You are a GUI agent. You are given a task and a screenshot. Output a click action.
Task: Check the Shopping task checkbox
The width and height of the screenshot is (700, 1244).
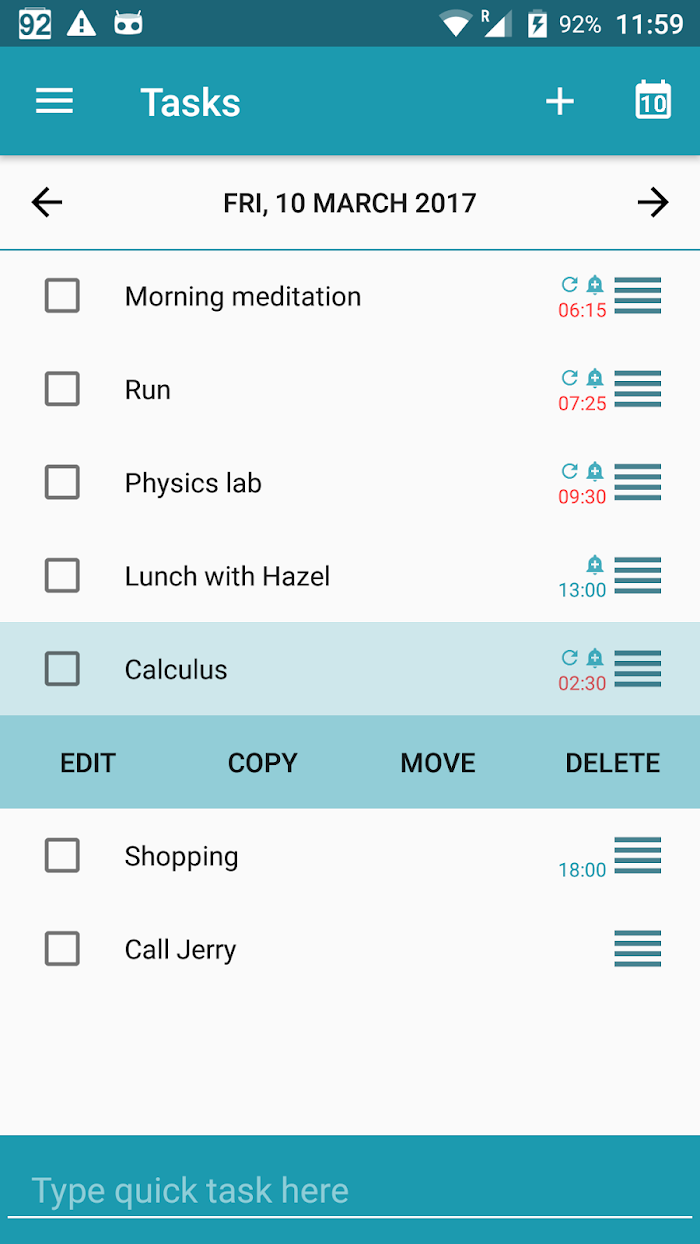point(62,856)
